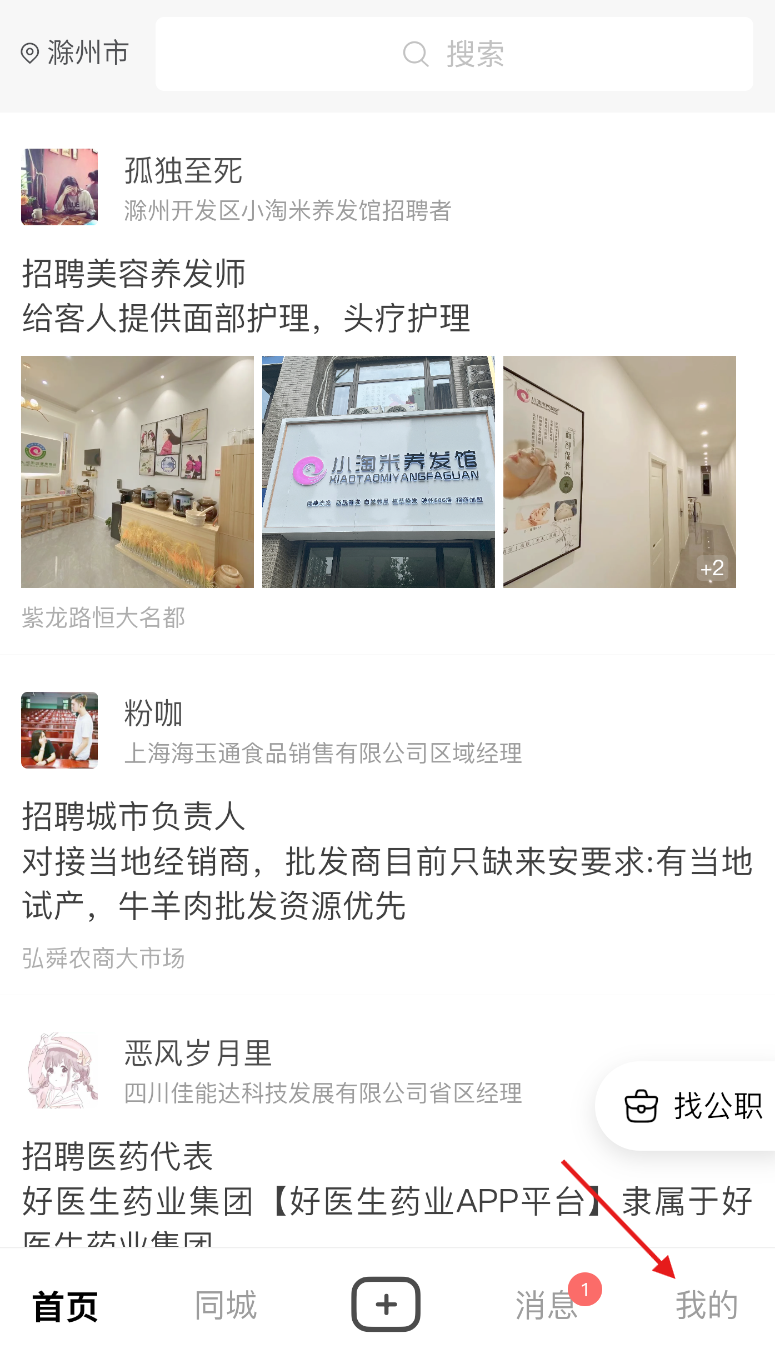Switch to the 同城 tab

tap(226, 1305)
